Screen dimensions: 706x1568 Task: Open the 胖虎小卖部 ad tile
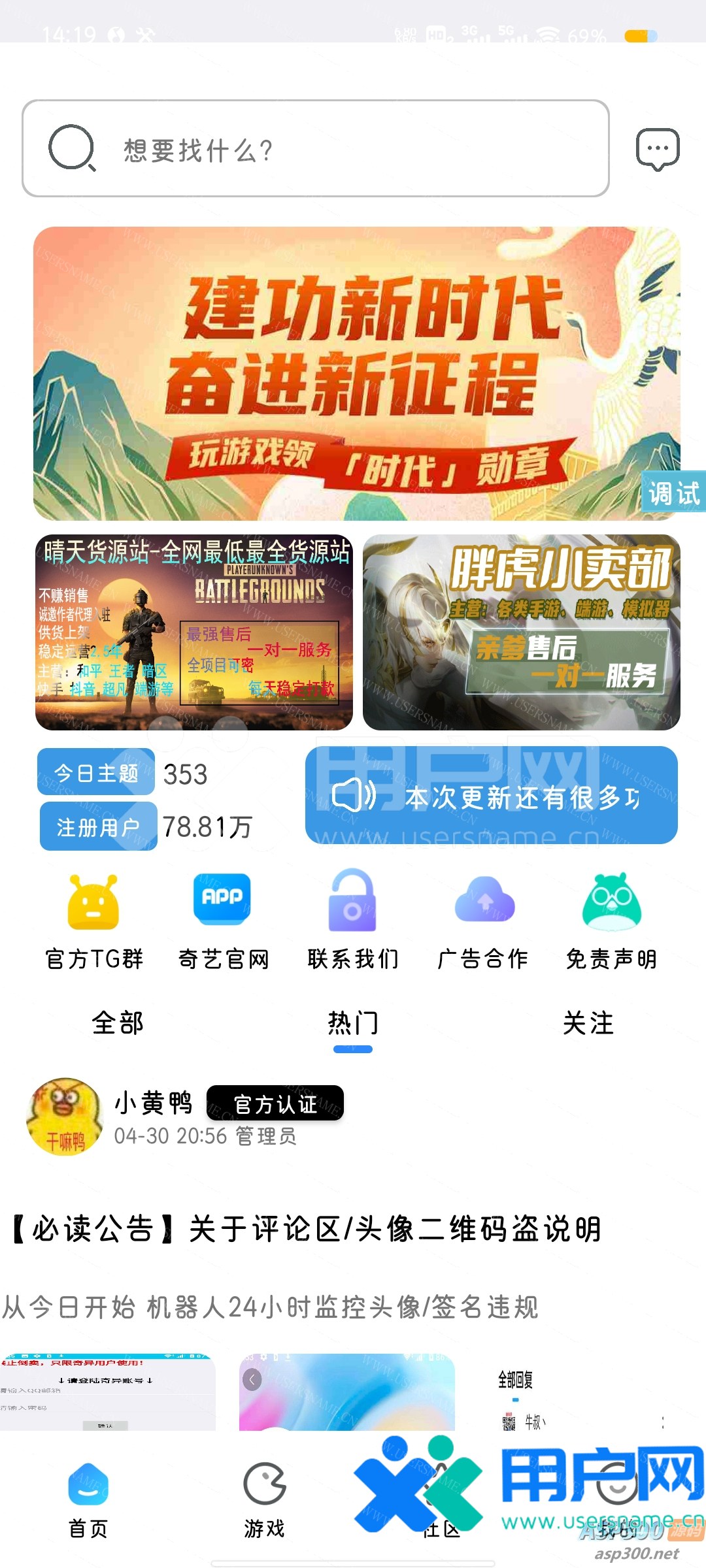[521, 632]
